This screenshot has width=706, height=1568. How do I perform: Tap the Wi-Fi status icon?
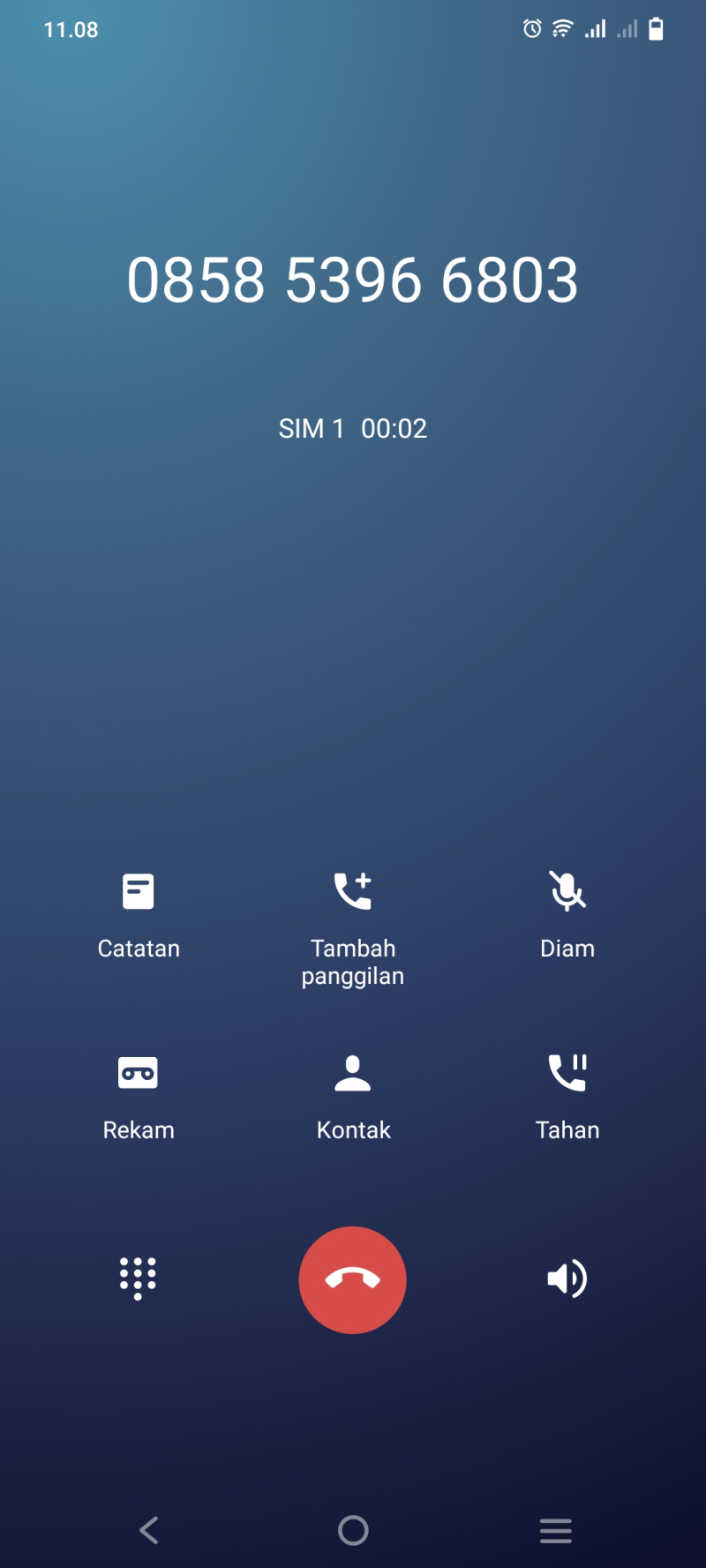click(x=562, y=27)
